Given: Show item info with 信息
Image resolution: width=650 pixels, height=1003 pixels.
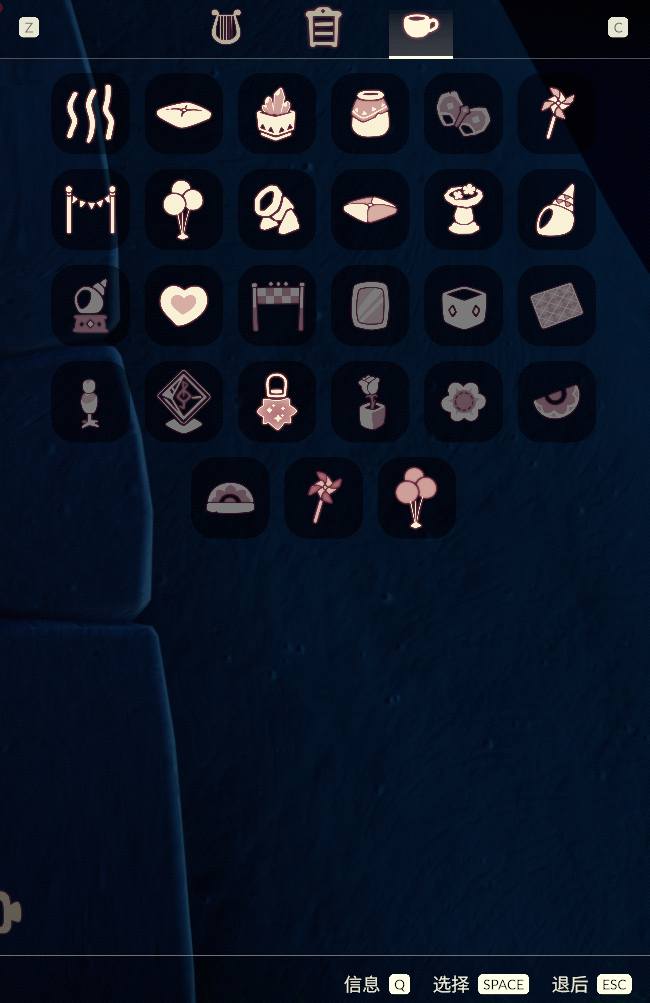Looking at the screenshot, I should point(377,984).
